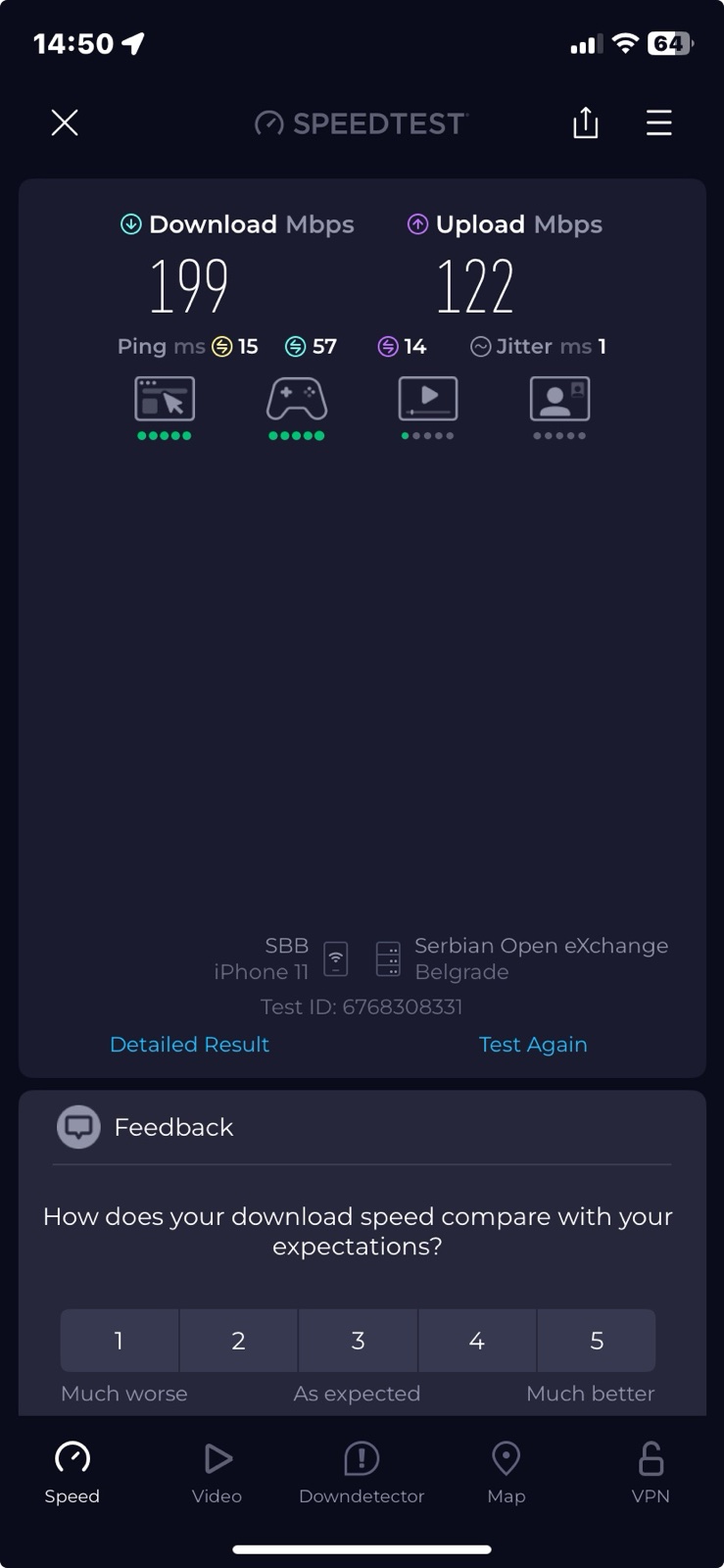The image size is (724, 1568).
Task: Rate download speed as 5 (much better)
Action: coord(596,1340)
